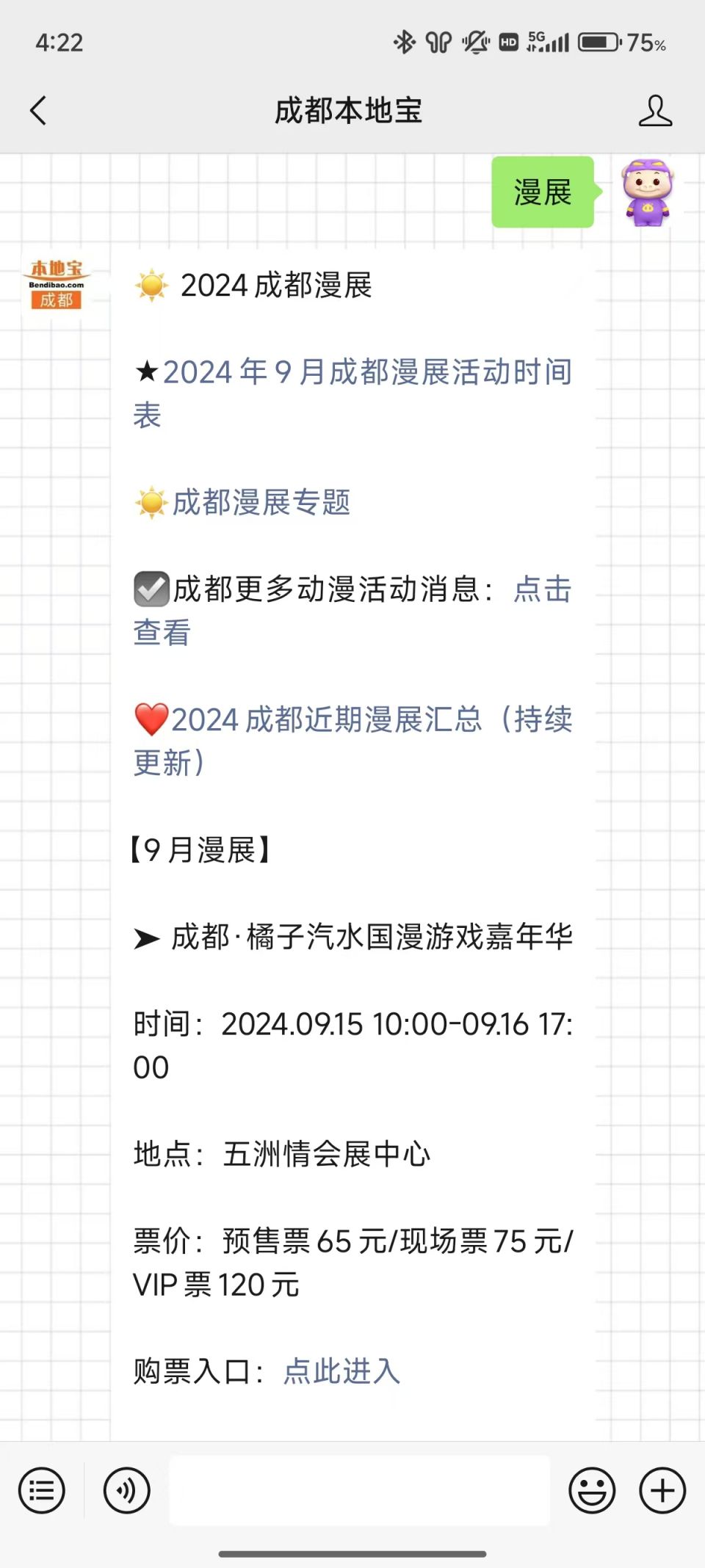The width and height of the screenshot is (705, 1568).
Task: Tap the 点击查看 link for 动漫活动消息
Action: click(x=352, y=611)
